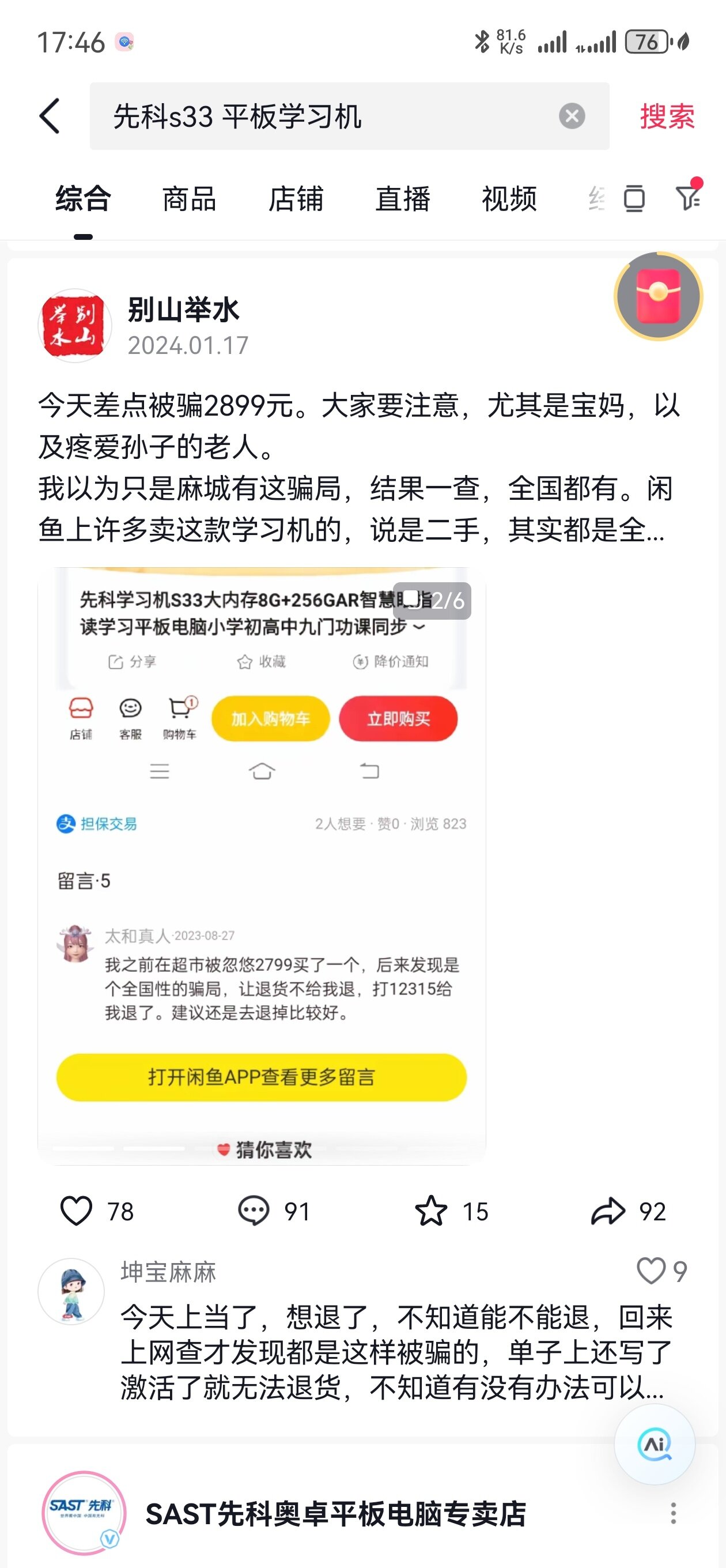Clear the search query text

(572, 116)
